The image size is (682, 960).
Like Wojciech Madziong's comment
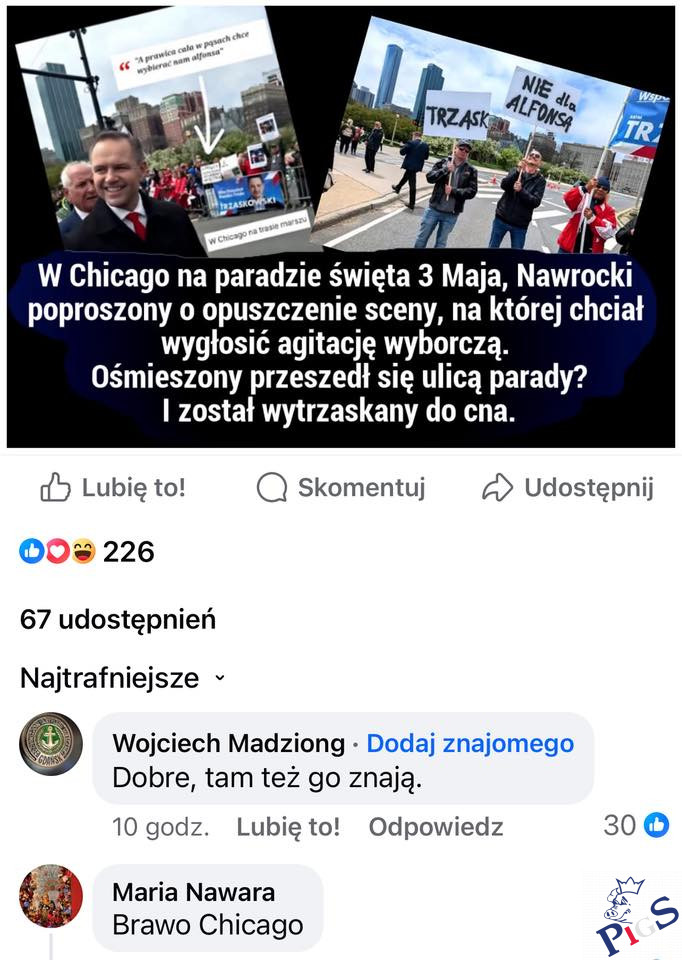pos(288,827)
